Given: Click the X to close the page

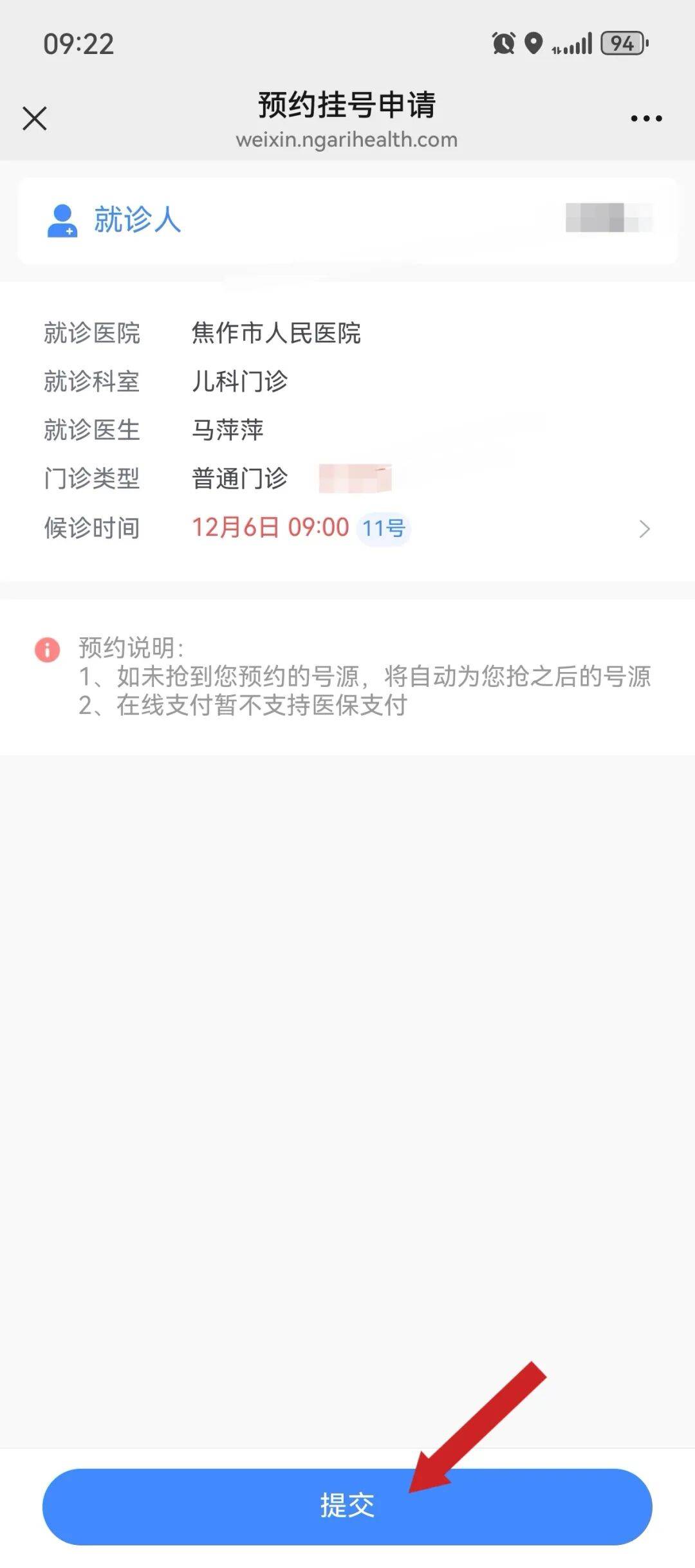Looking at the screenshot, I should [34, 118].
